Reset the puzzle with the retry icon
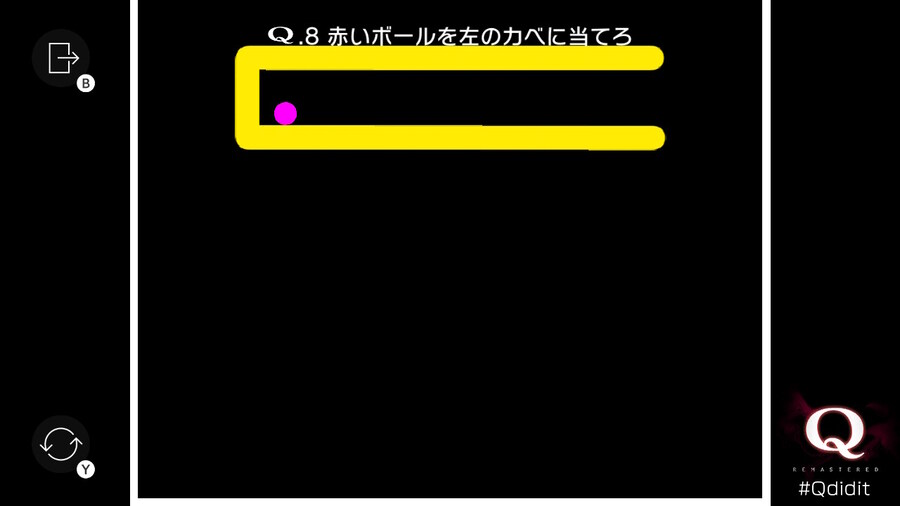The width and height of the screenshot is (900, 506). click(62, 443)
